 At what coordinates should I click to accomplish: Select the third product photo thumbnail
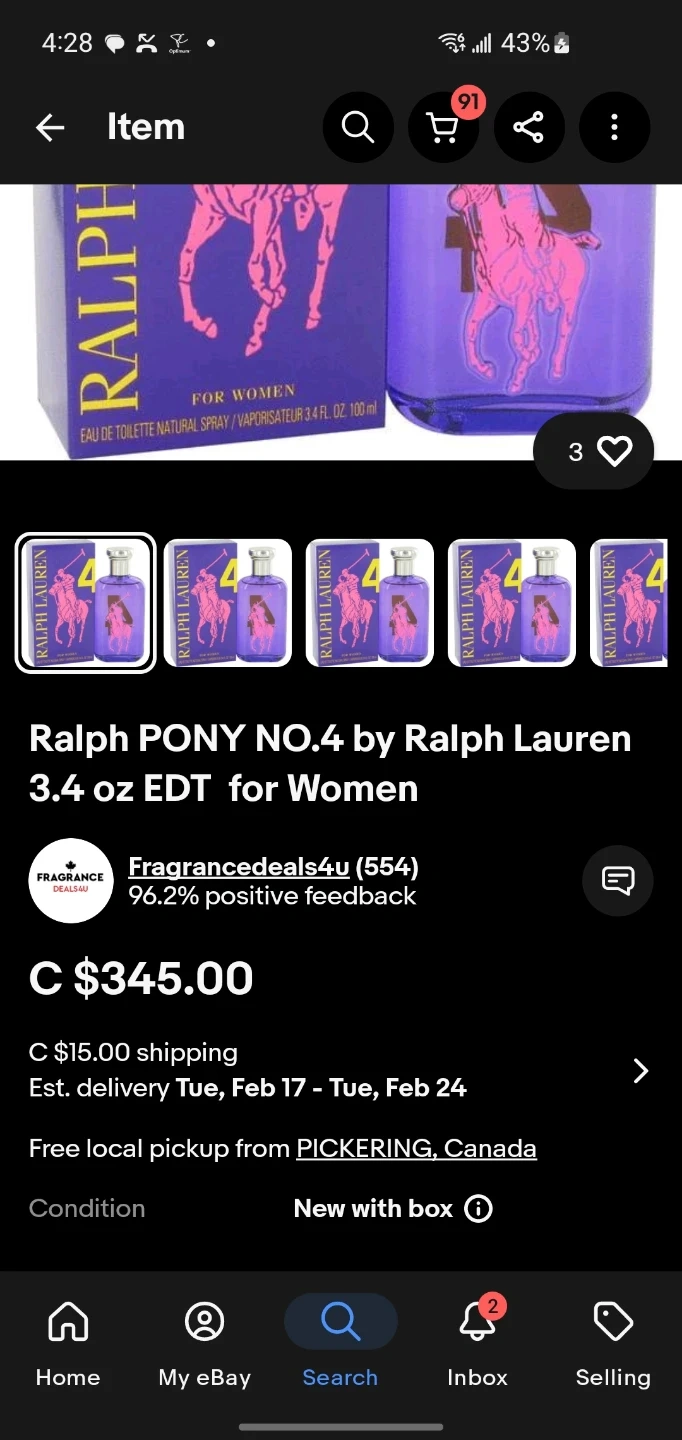coord(370,603)
